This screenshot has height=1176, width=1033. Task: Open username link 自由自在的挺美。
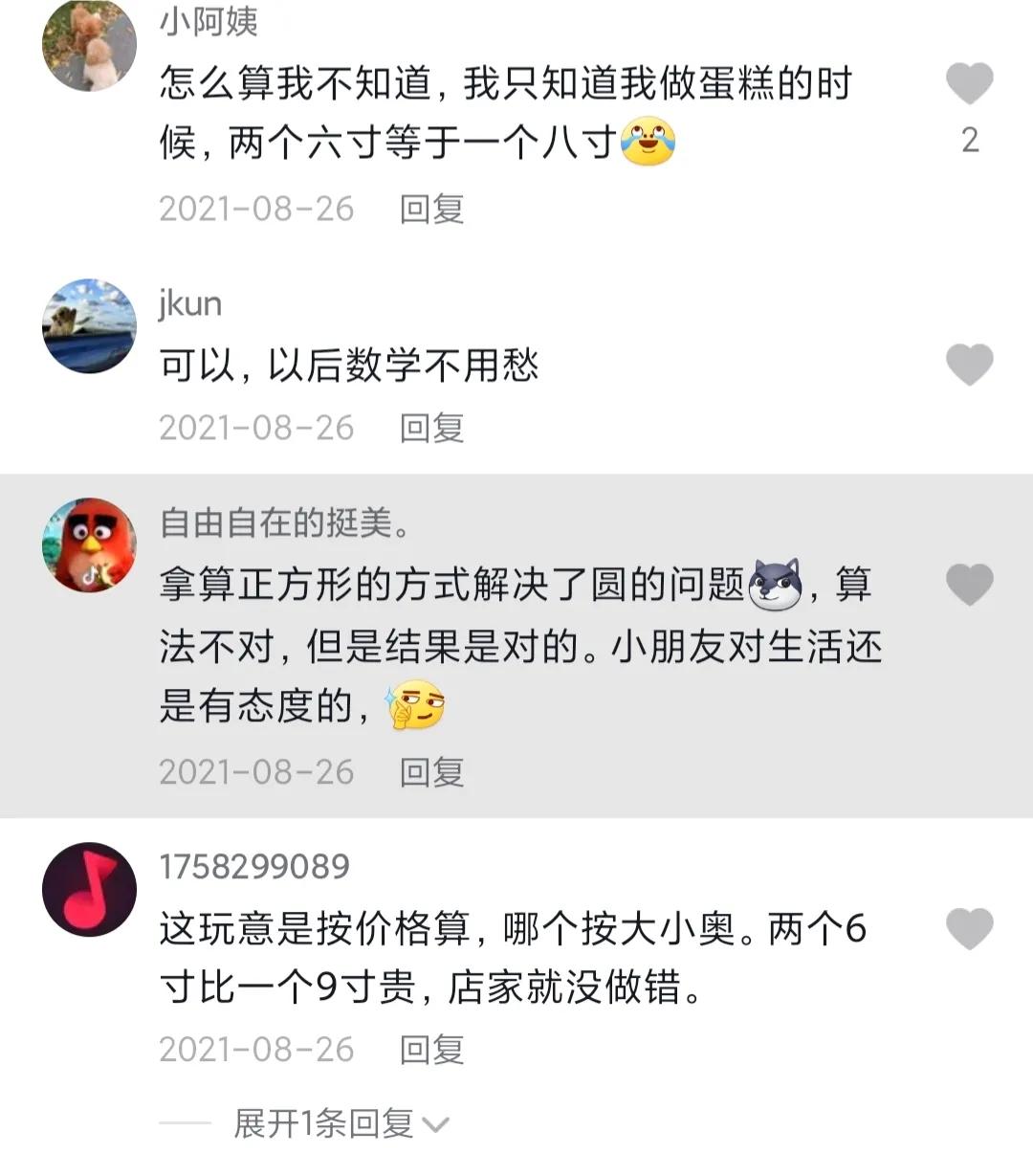284,521
